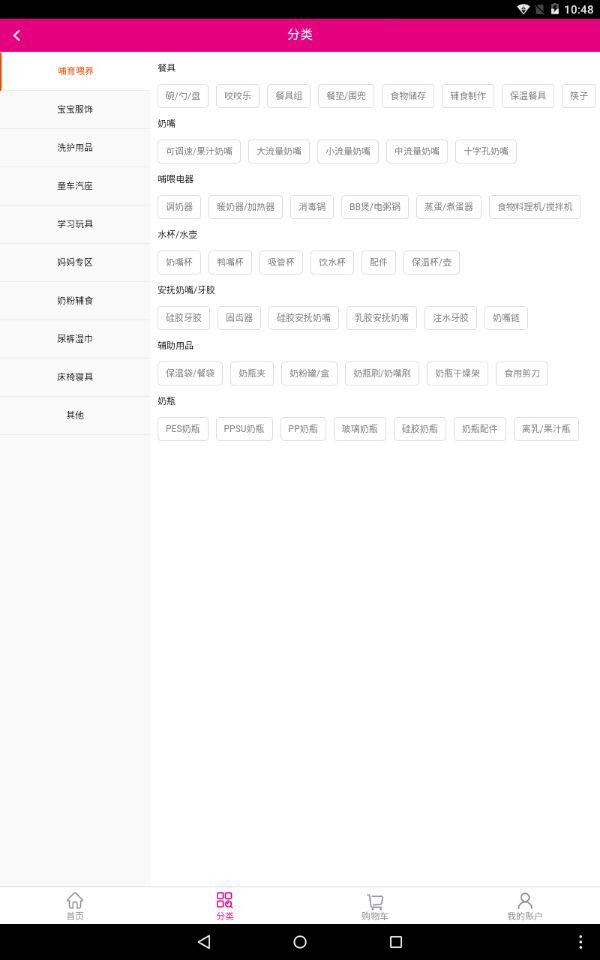Open the 其他 category

(x=75, y=415)
